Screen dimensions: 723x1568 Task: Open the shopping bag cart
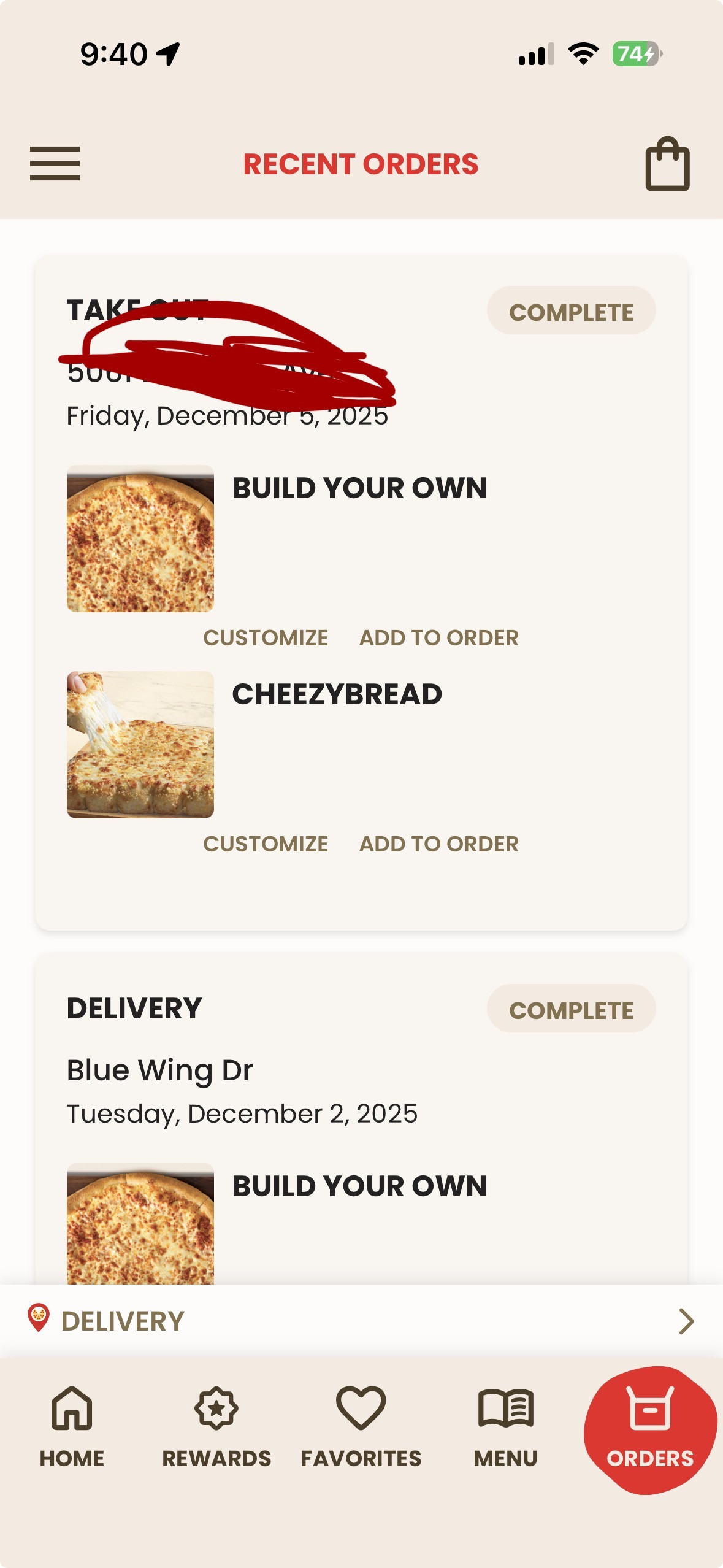coord(667,164)
